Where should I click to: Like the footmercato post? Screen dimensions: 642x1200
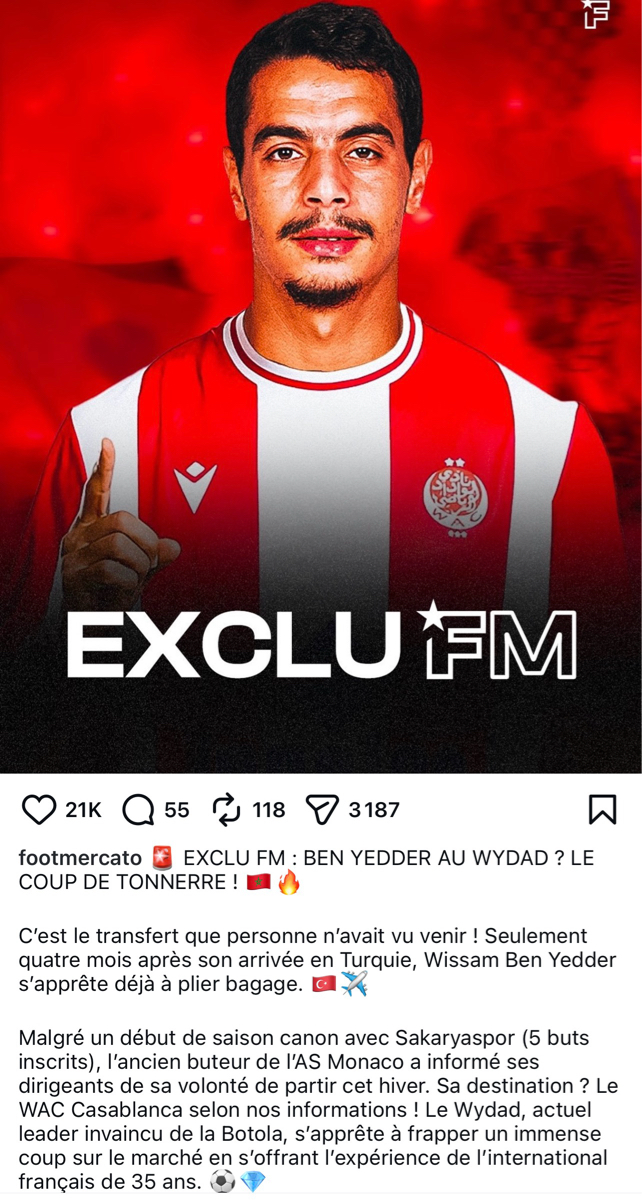(x=38, y=809)
